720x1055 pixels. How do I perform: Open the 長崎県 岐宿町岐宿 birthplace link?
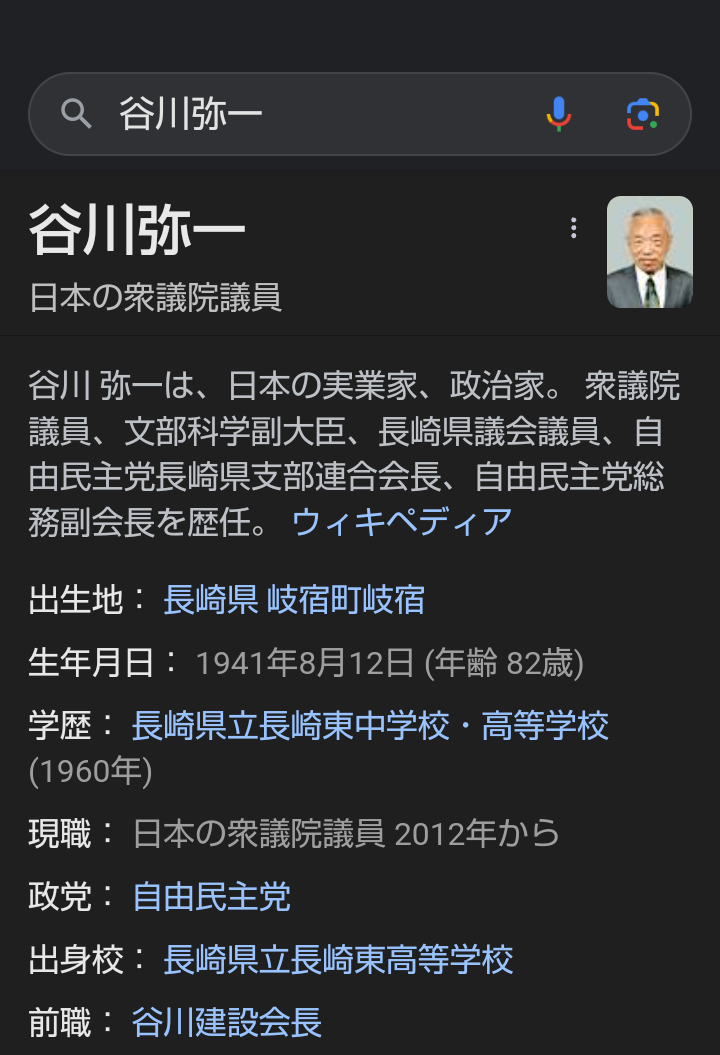tap(293, 601)
